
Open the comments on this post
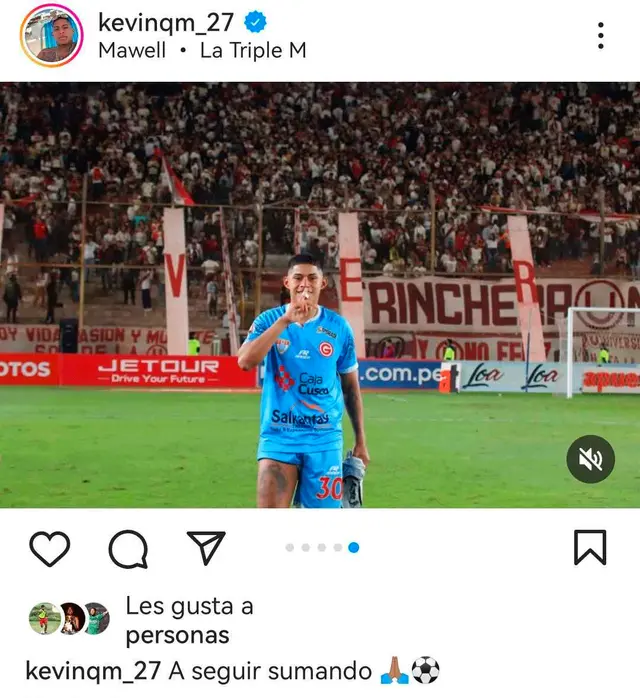point(128,548)
